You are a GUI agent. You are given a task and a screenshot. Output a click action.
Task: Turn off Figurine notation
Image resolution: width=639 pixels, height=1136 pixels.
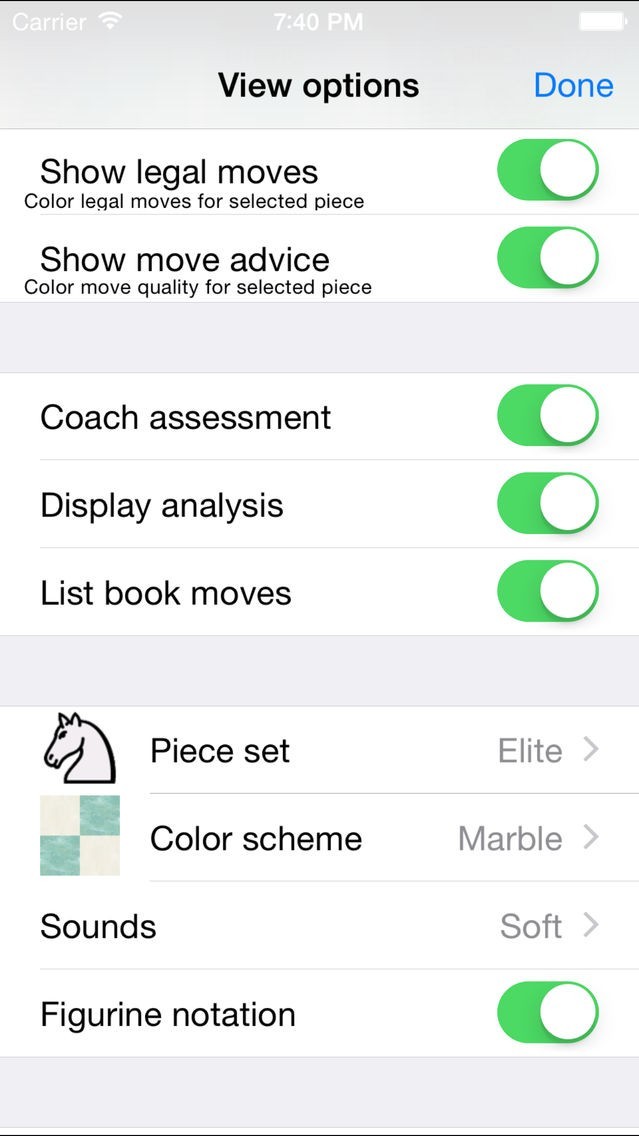click(547, 1013)
